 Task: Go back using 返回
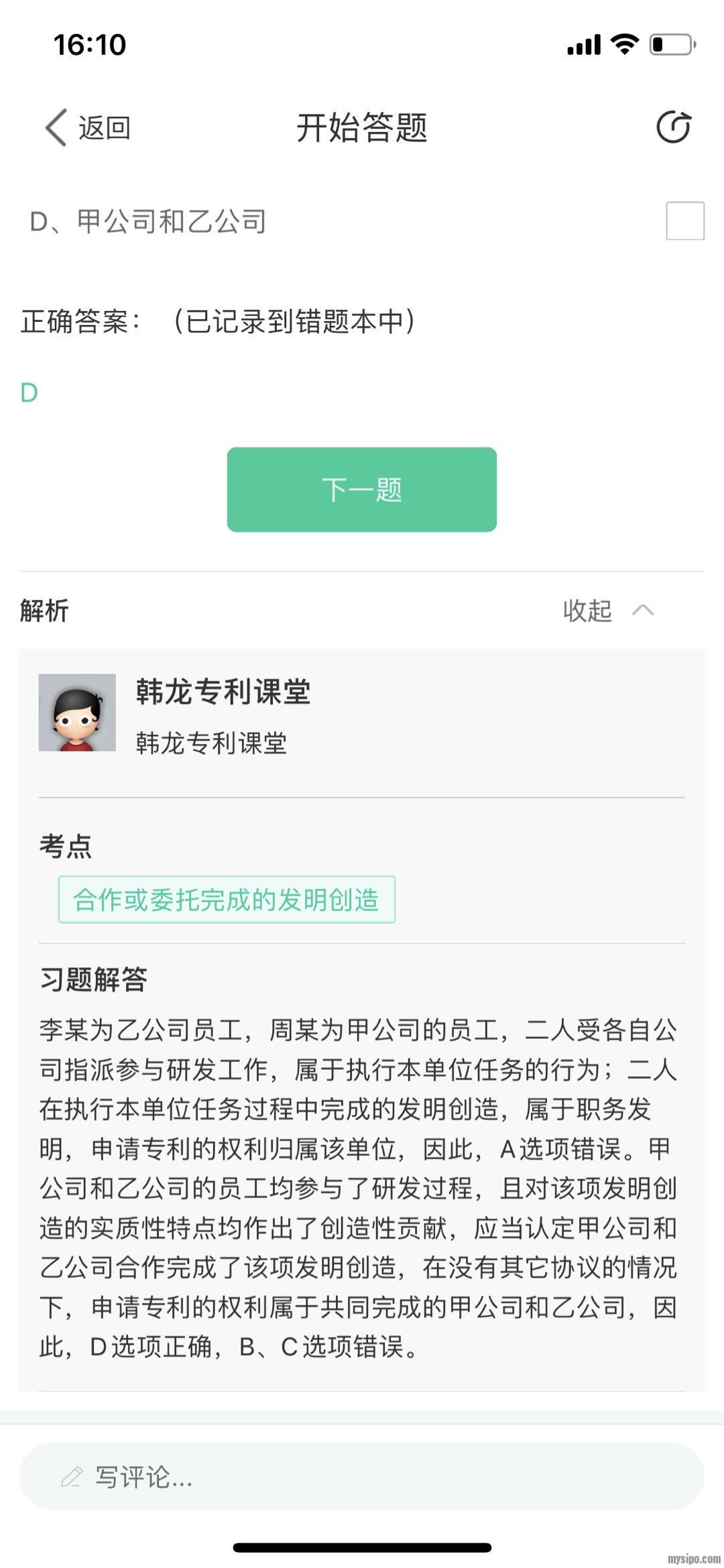click(x=88, y=127)
